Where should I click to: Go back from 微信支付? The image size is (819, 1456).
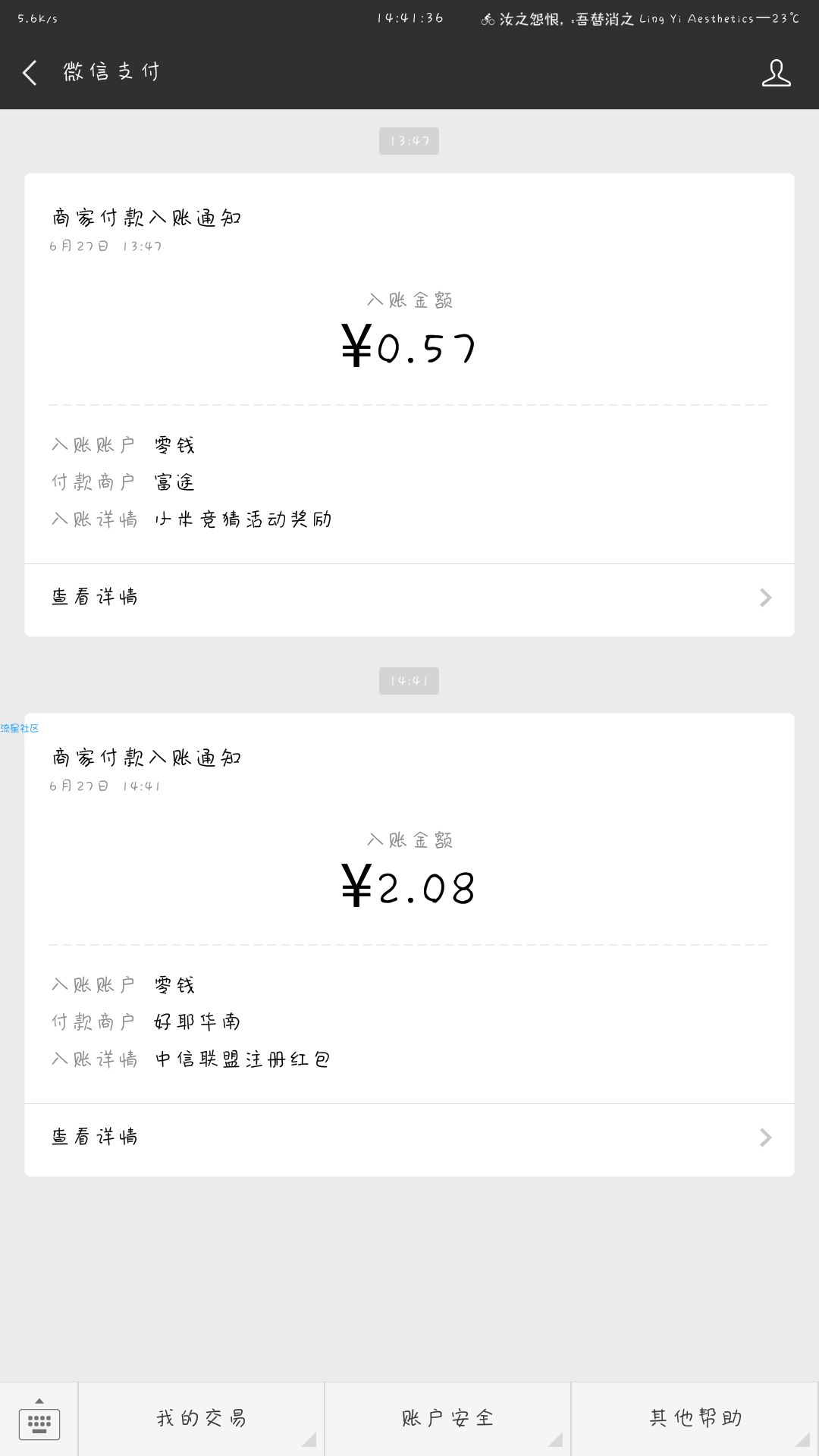[30, 73]
